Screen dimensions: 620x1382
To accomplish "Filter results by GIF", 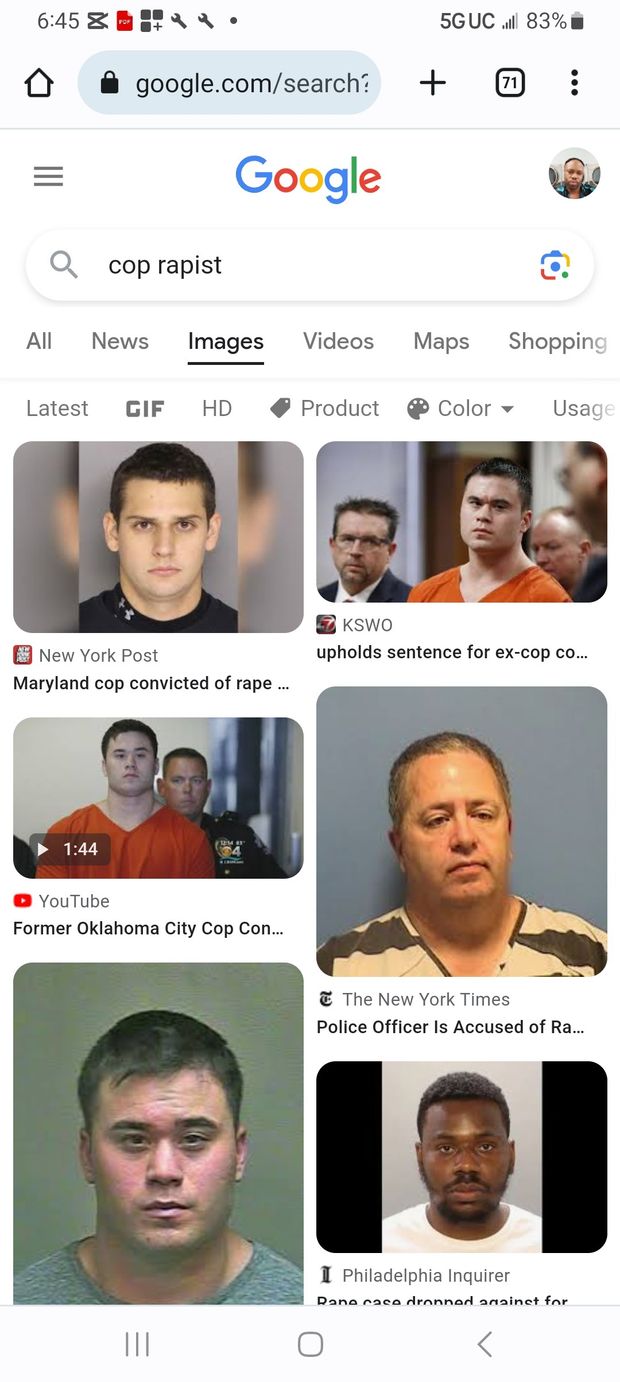I will pos(145,408).
